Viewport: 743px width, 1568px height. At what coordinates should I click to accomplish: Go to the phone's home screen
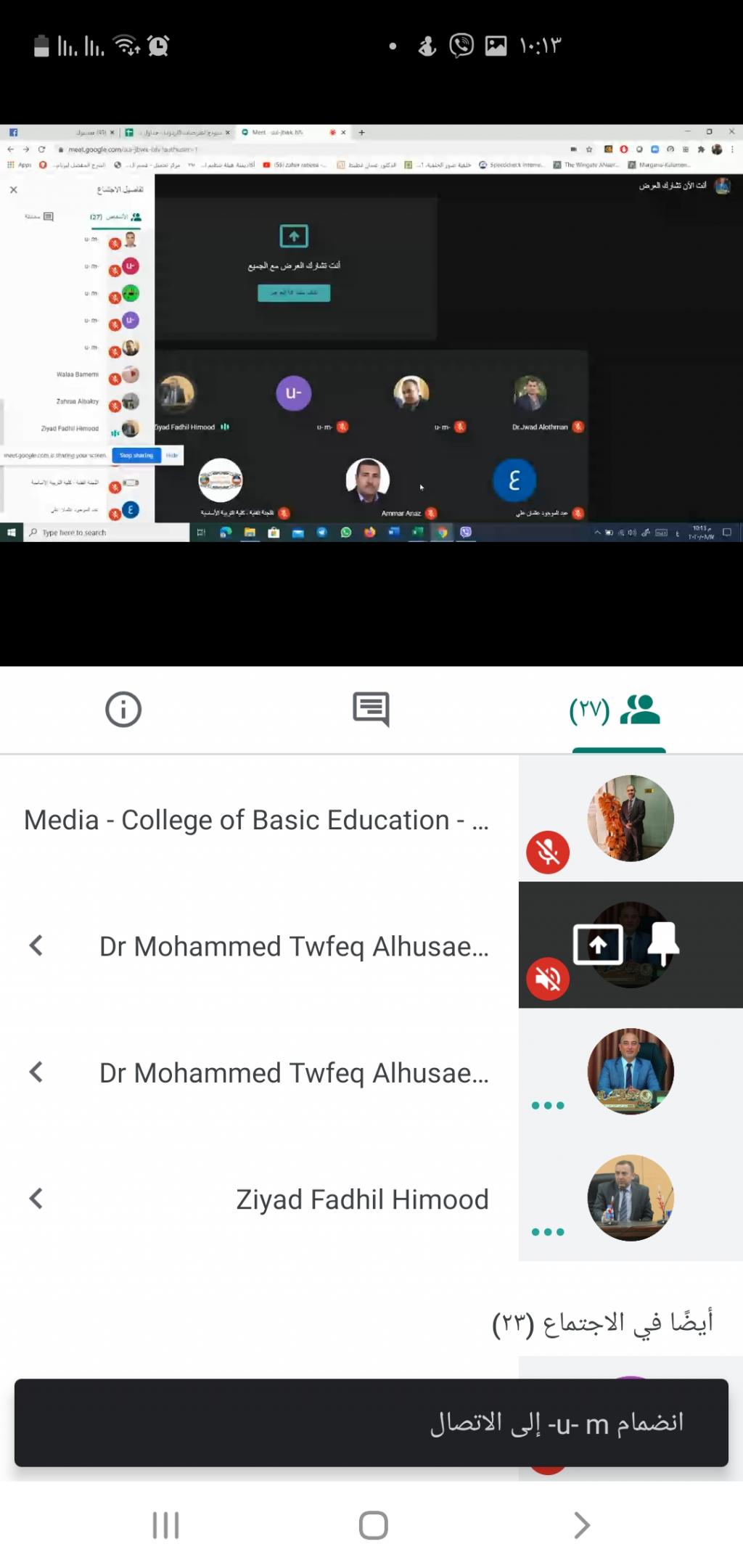tap(373, 1524)
